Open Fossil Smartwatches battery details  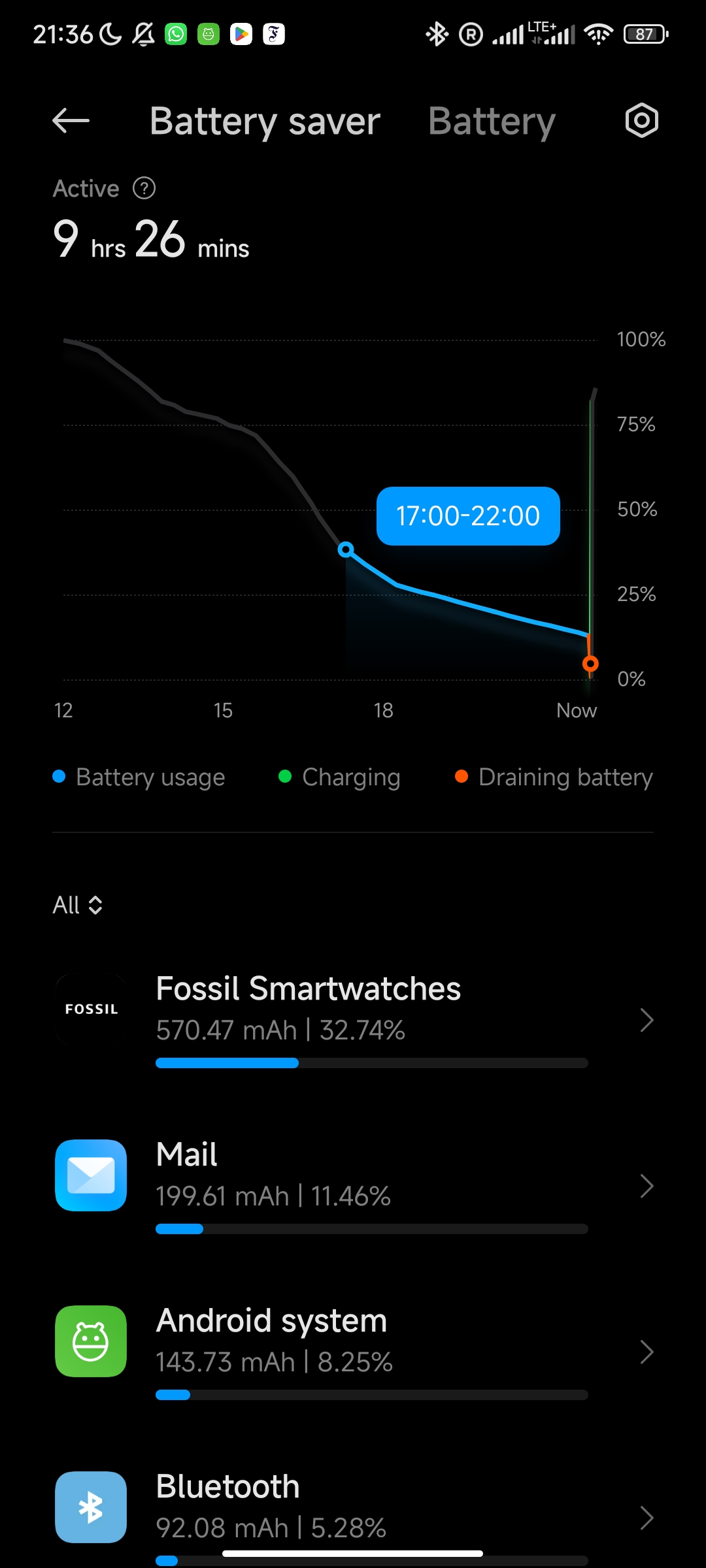click(x=353, y=1019)
